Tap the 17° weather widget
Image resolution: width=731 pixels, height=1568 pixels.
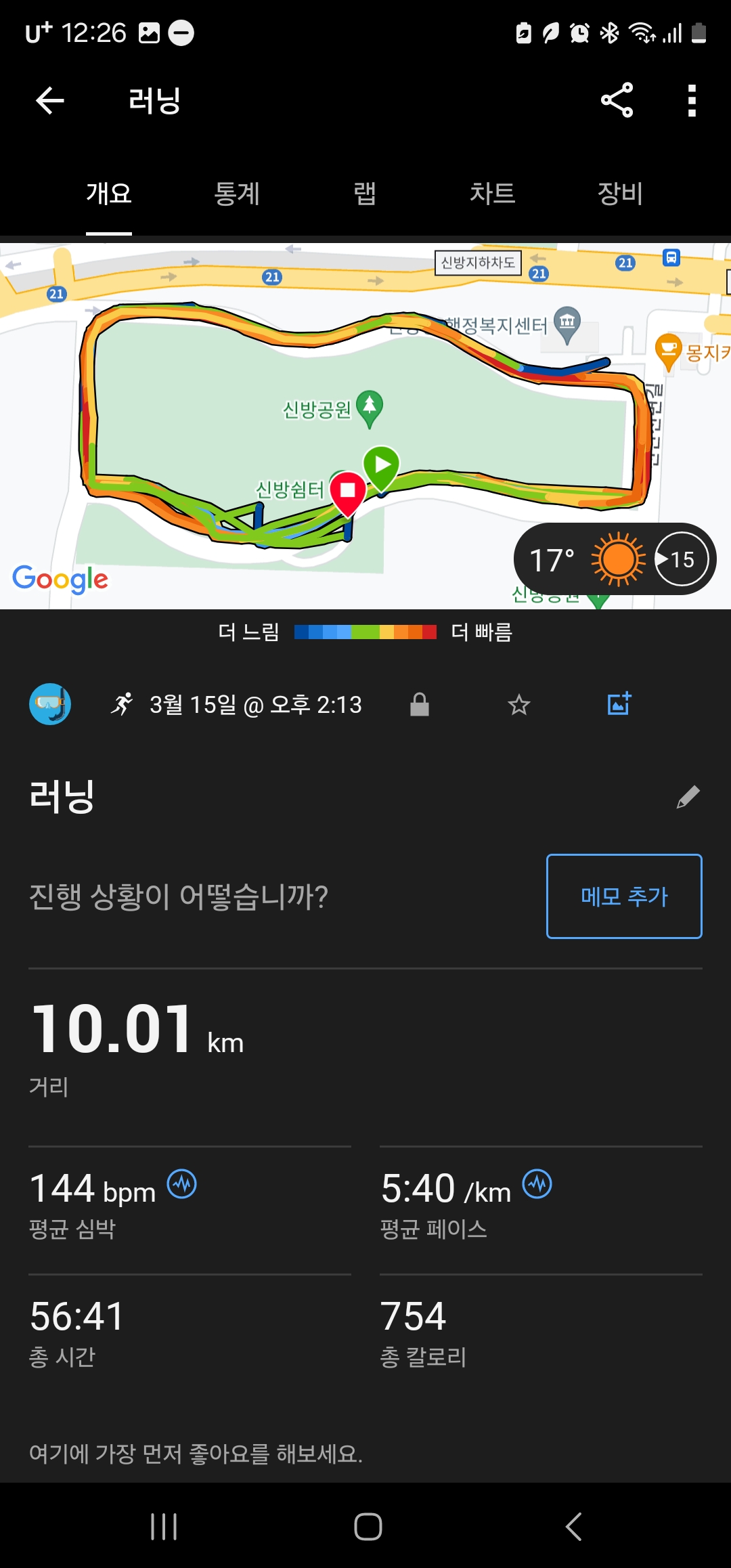(615, 559)
